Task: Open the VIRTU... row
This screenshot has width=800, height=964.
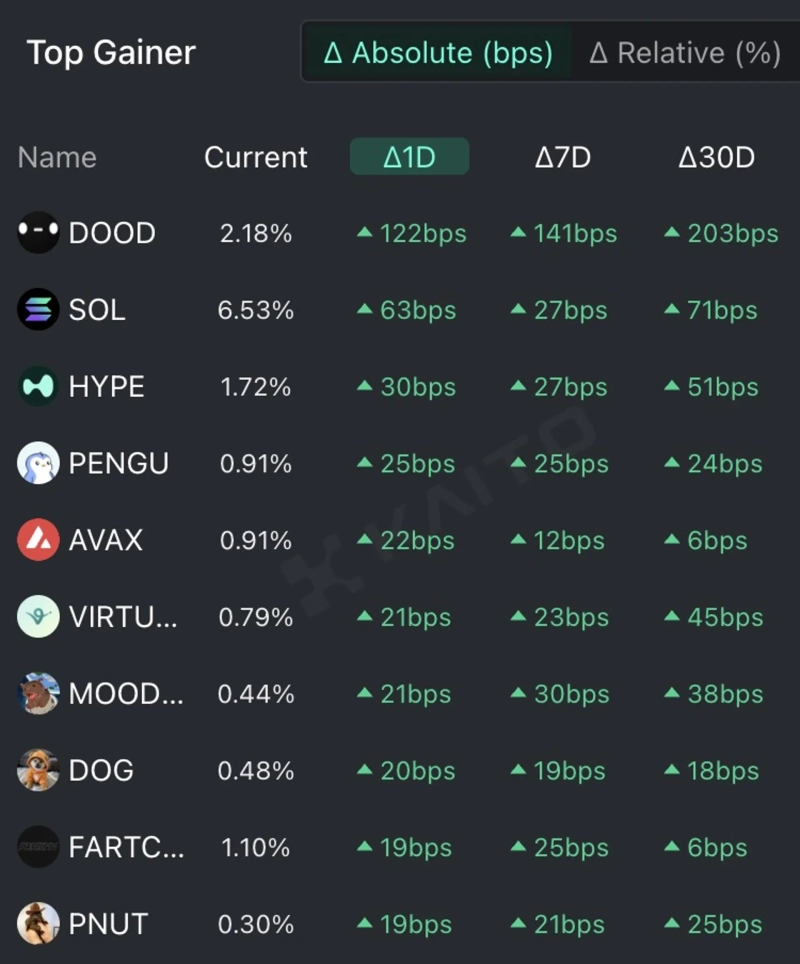Action: (x=122, y=618)
